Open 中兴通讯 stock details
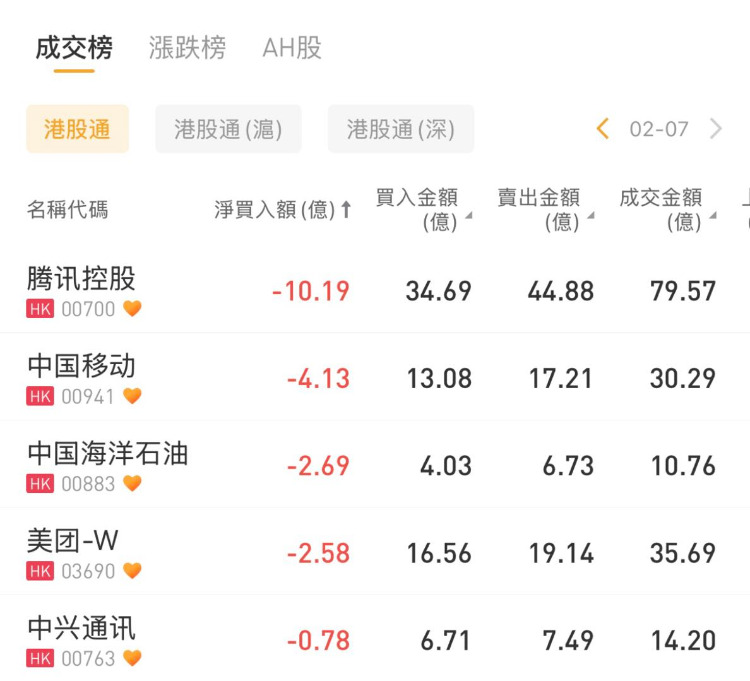Image resolution: width=750 pixels, height=681 pixels. (81, 640)
